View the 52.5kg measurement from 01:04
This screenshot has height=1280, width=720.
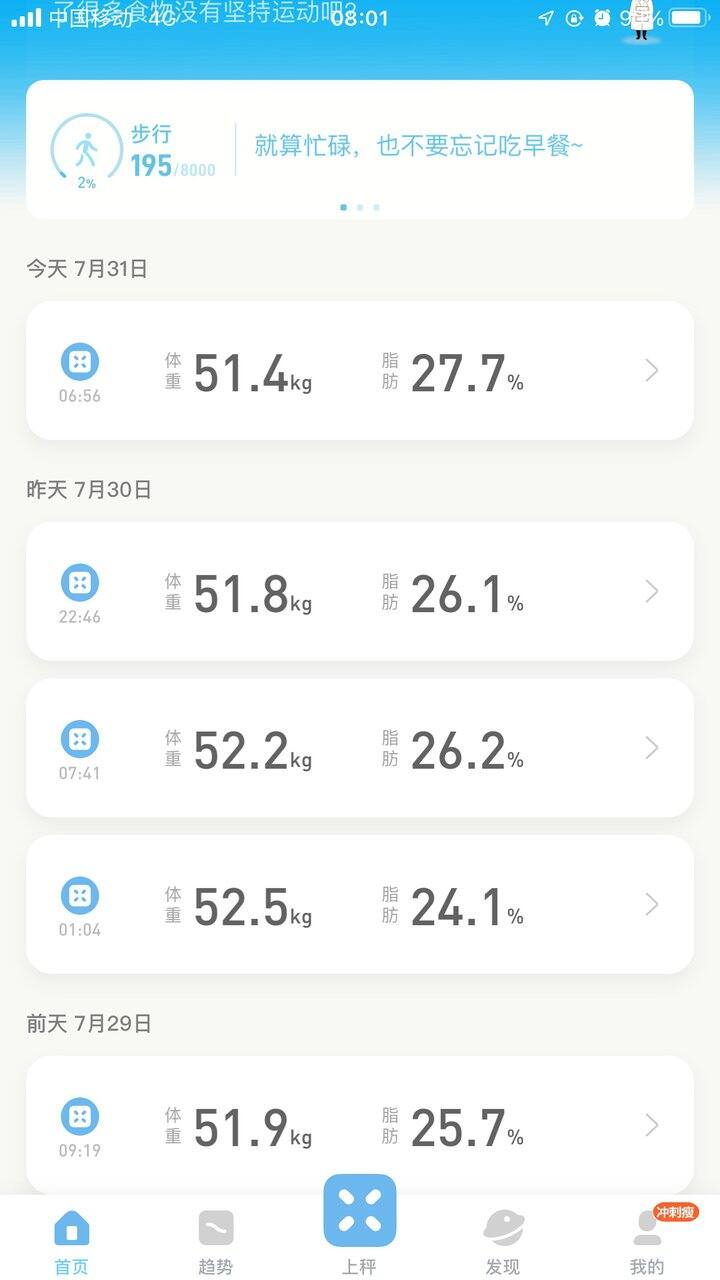click(359, 904)
